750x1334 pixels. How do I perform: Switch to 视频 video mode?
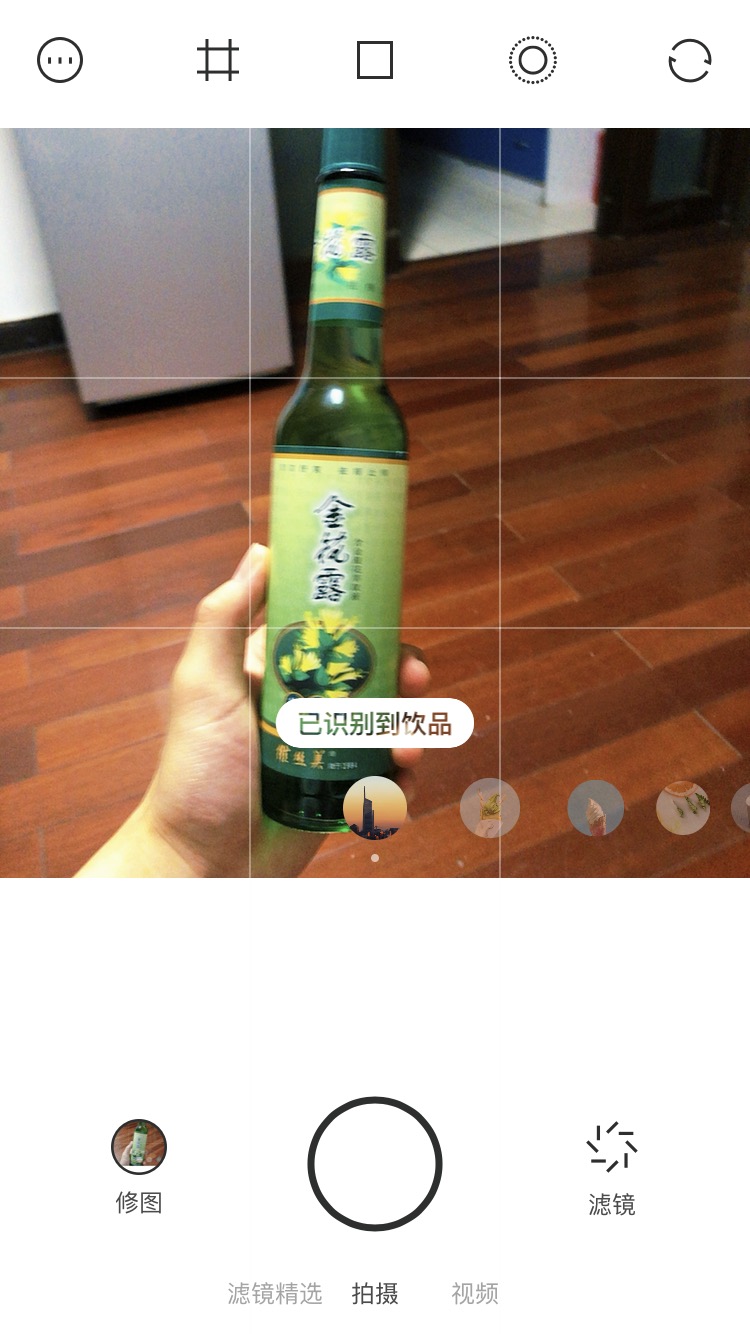475,1294
